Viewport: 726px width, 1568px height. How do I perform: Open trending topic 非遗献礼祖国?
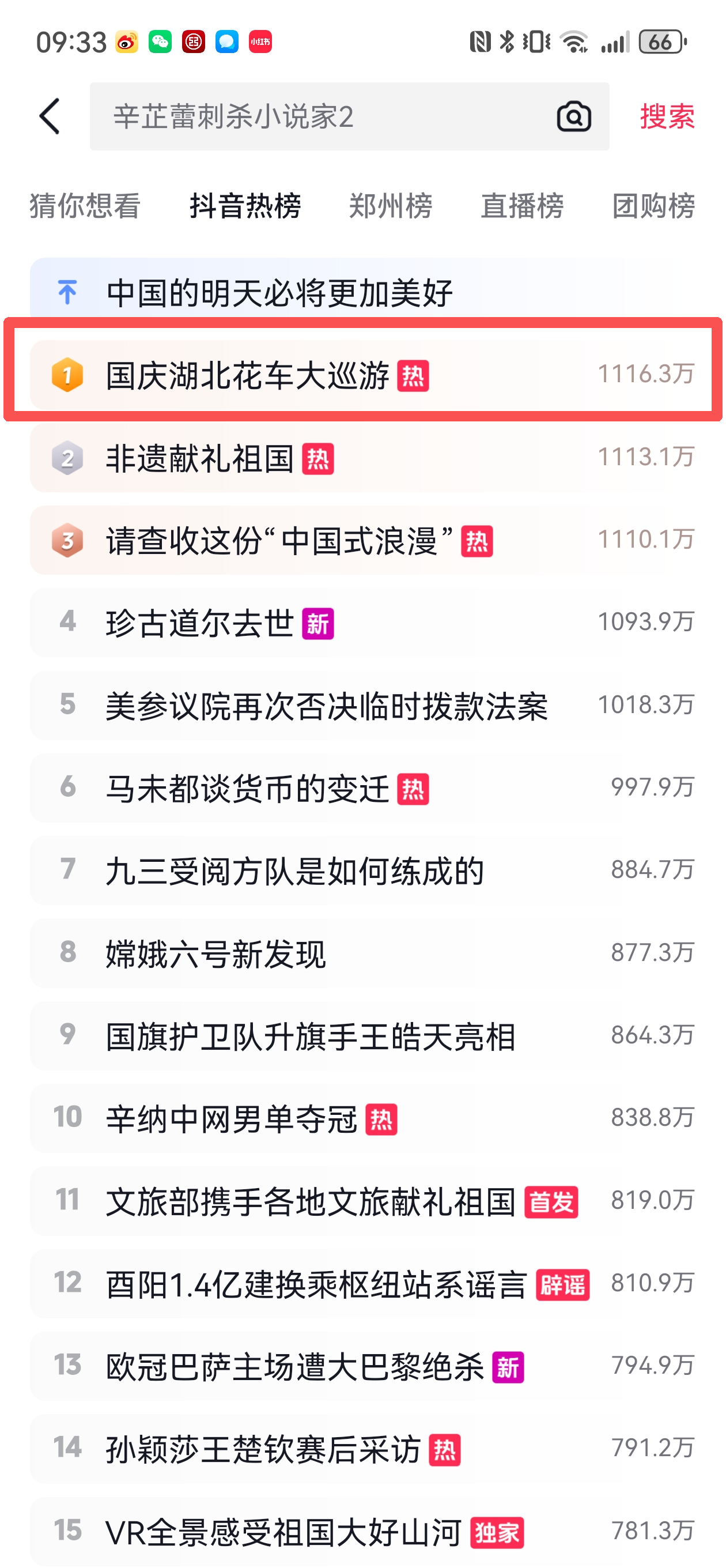199,458
